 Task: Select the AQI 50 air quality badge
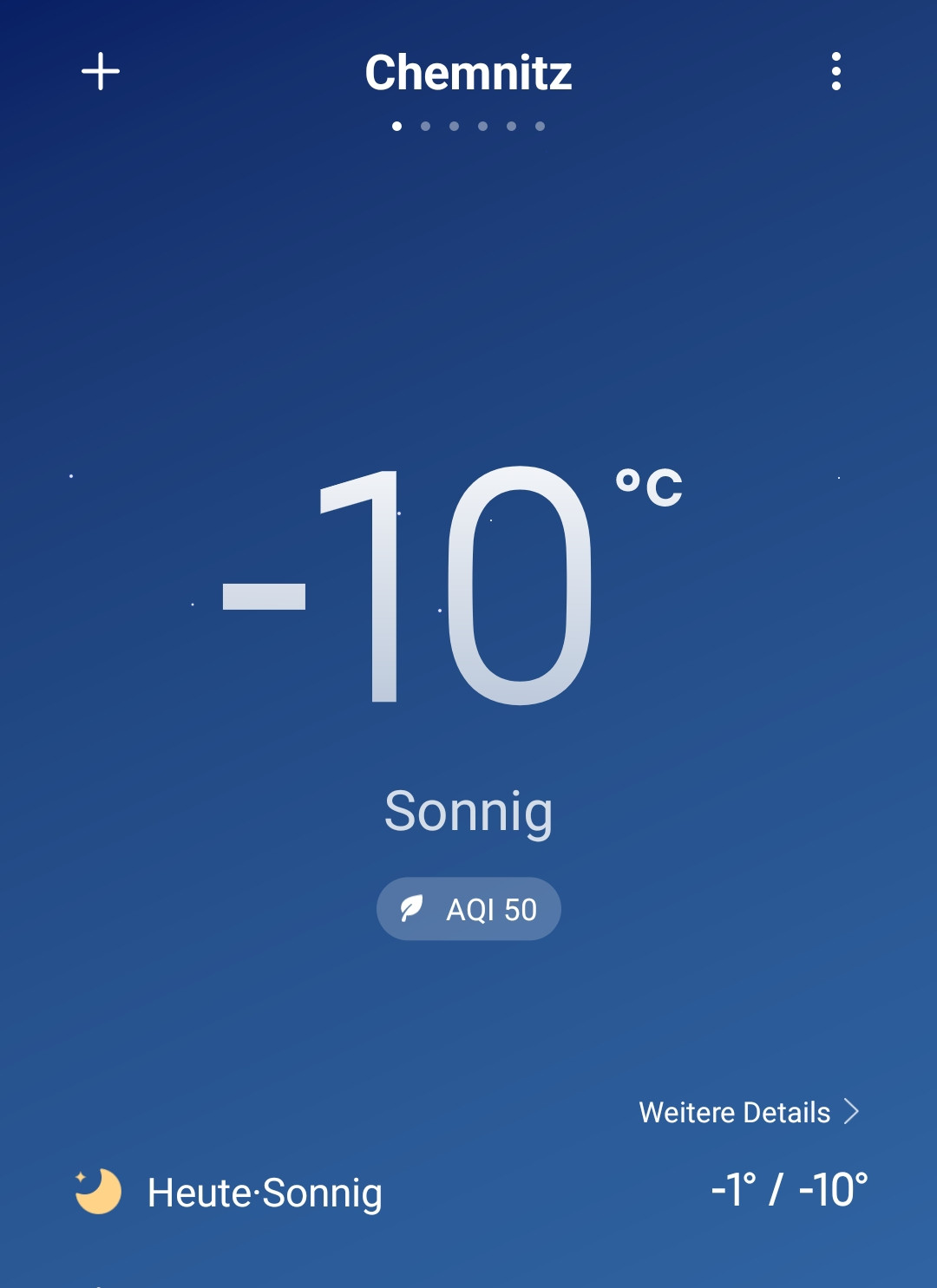tap(468, 909)
